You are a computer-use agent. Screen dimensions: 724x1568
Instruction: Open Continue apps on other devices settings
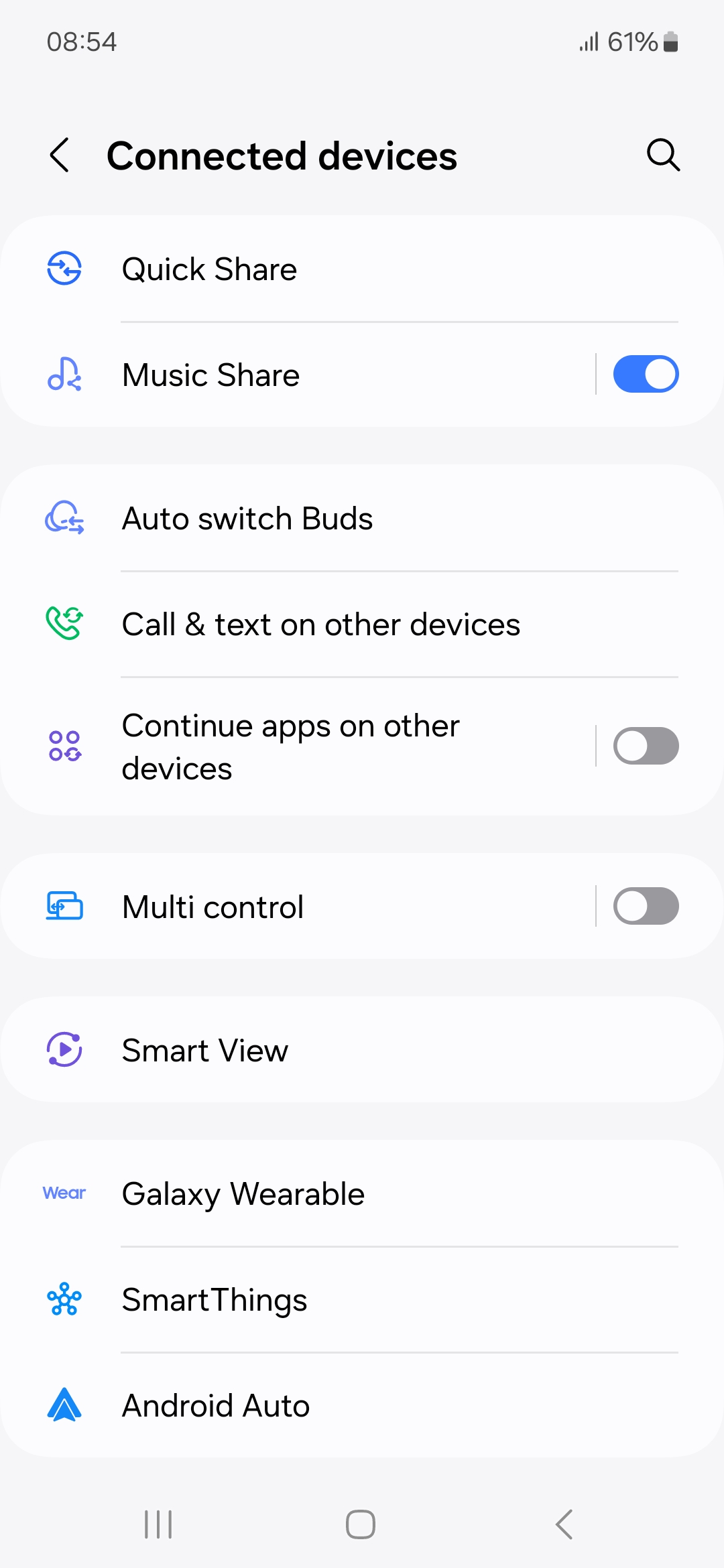tap(322, 746)
